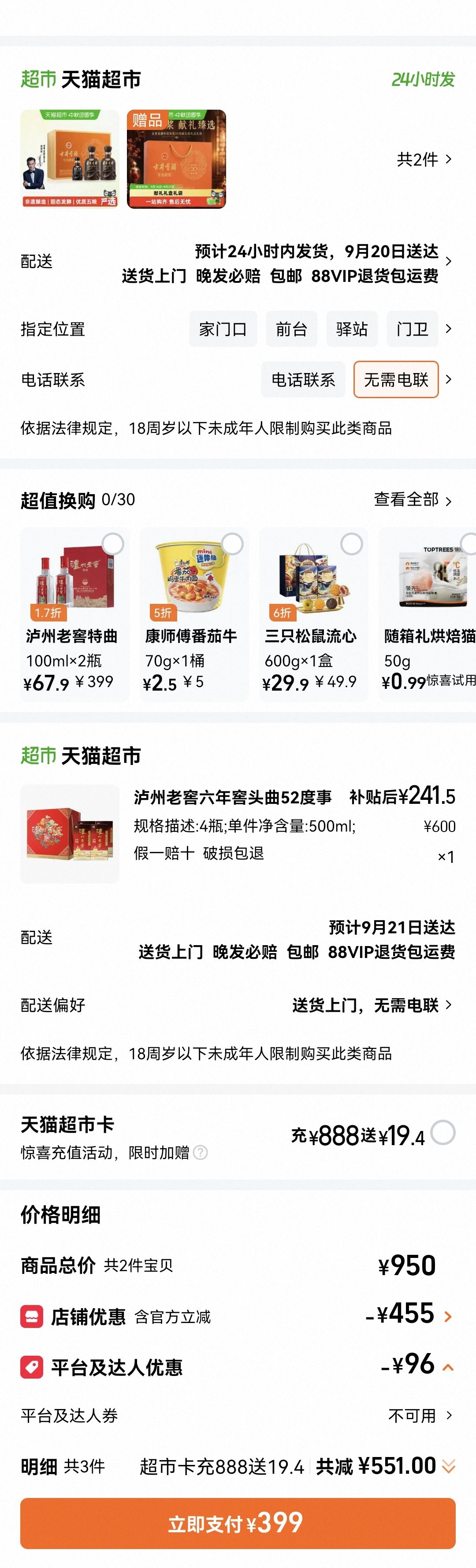Check the 泸州老窖特曲 100ml add-on offer

coord(113,544)
